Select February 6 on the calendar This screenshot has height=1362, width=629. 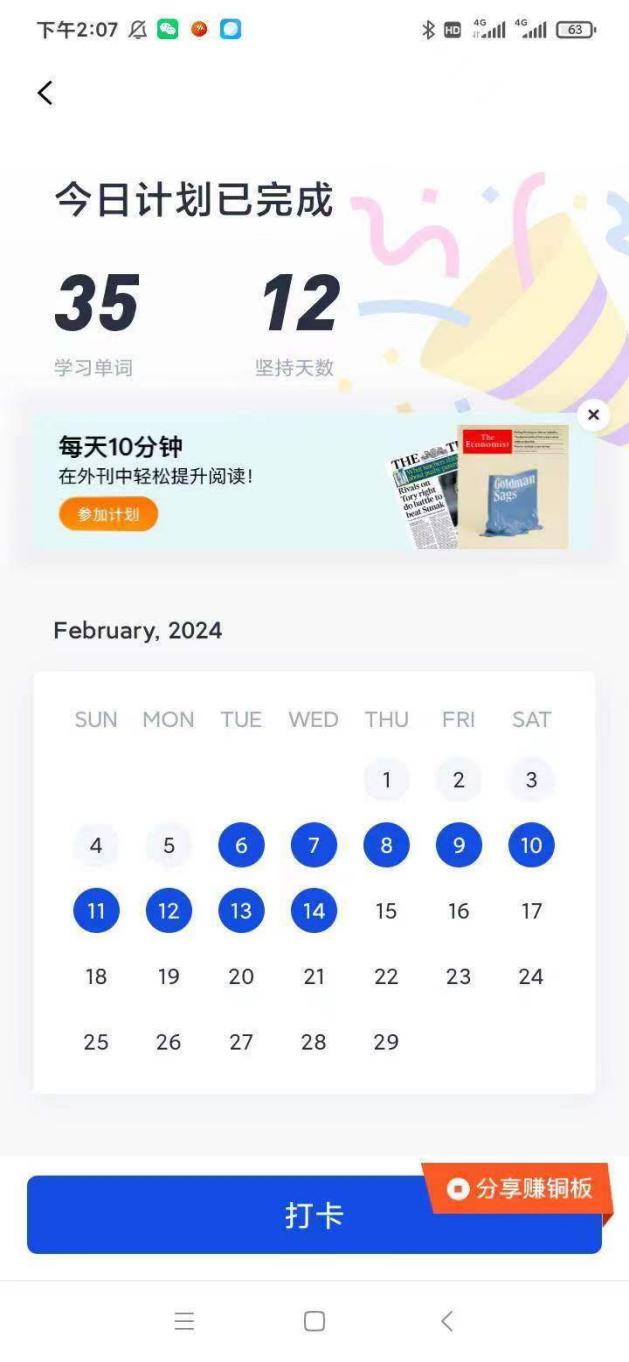pyautogui.click(x=241, y=846)
